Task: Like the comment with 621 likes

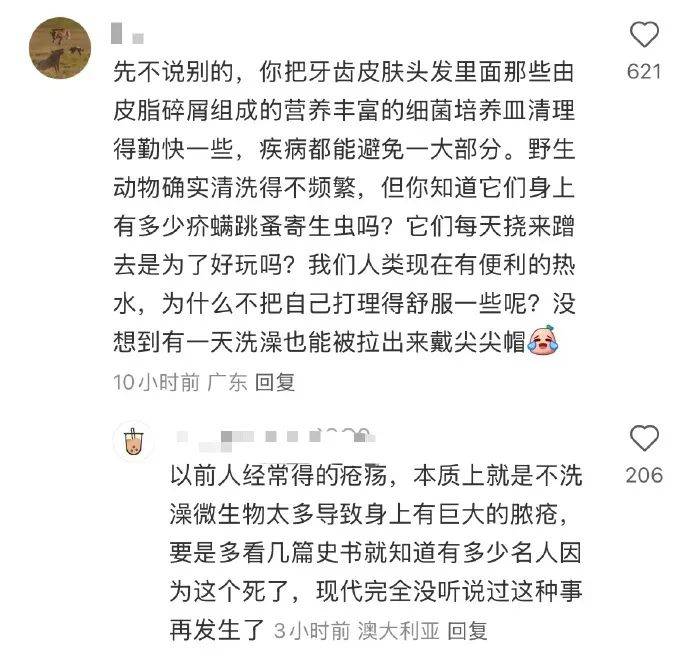Action: tap(644, 37)
